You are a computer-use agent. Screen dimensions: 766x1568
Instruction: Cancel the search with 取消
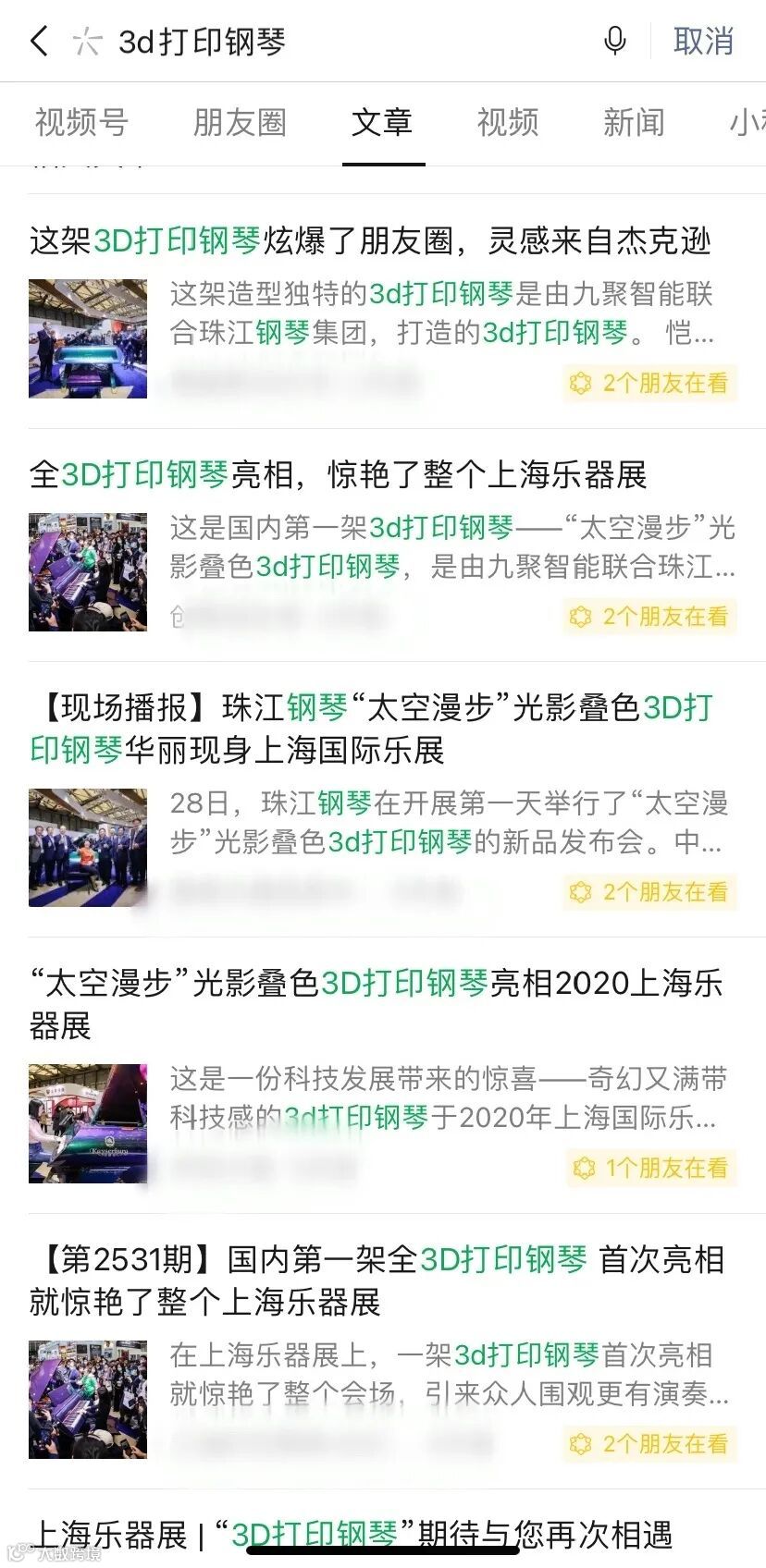point(703,42)
